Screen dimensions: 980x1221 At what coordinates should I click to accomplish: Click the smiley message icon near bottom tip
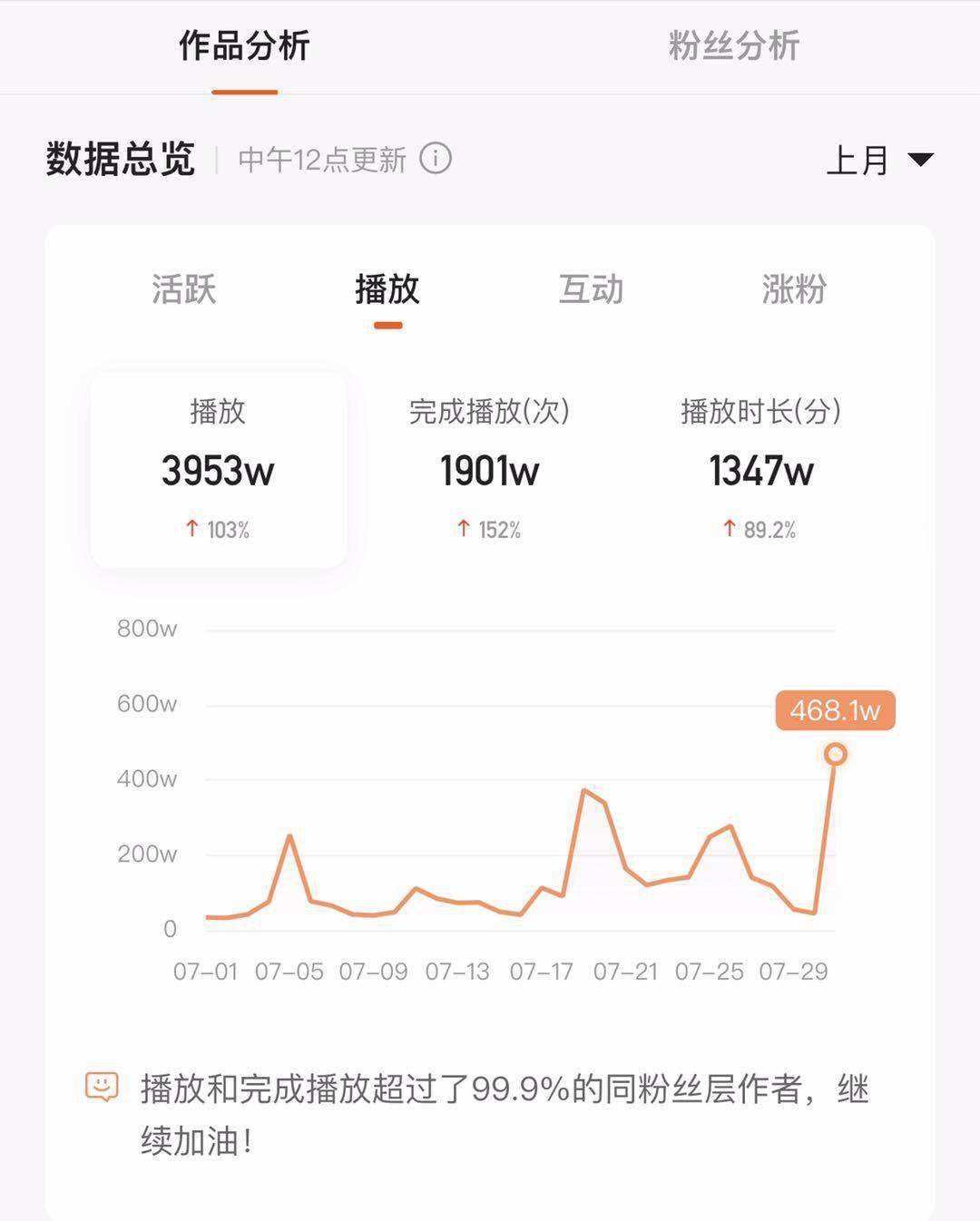click(103, 1088)
